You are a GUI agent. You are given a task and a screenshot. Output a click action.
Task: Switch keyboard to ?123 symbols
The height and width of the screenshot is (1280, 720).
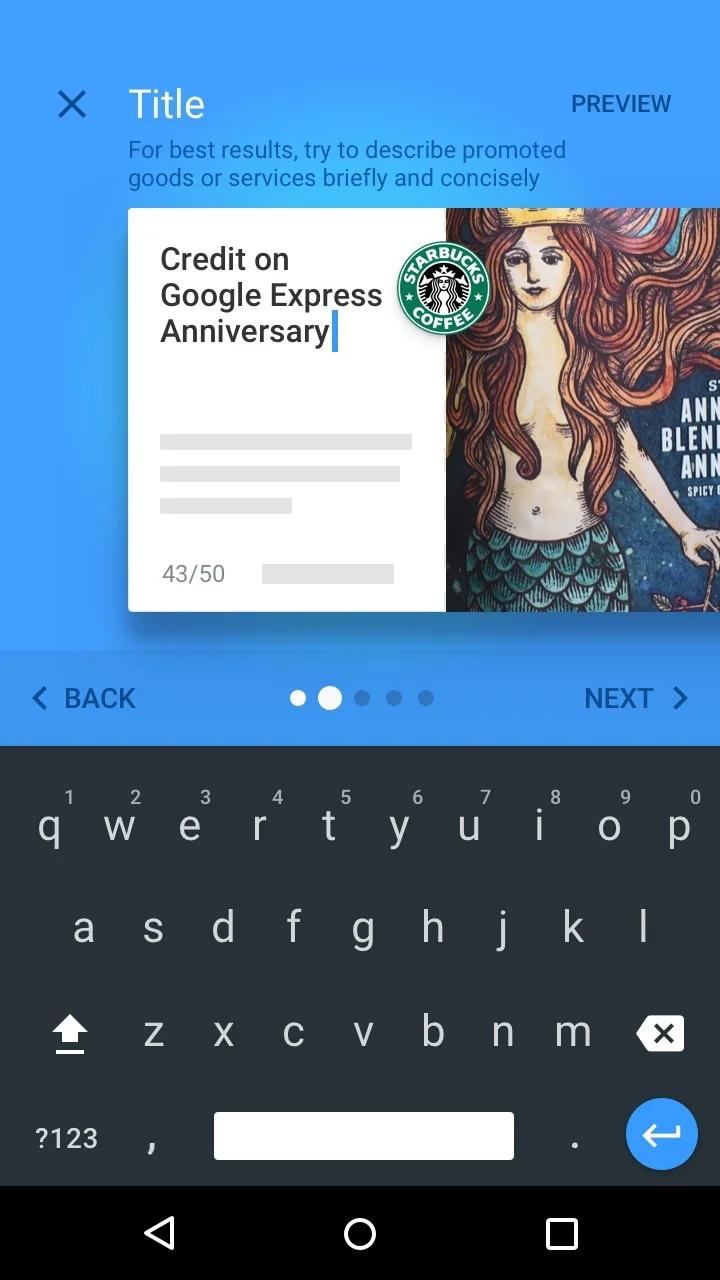point(66,1138)
